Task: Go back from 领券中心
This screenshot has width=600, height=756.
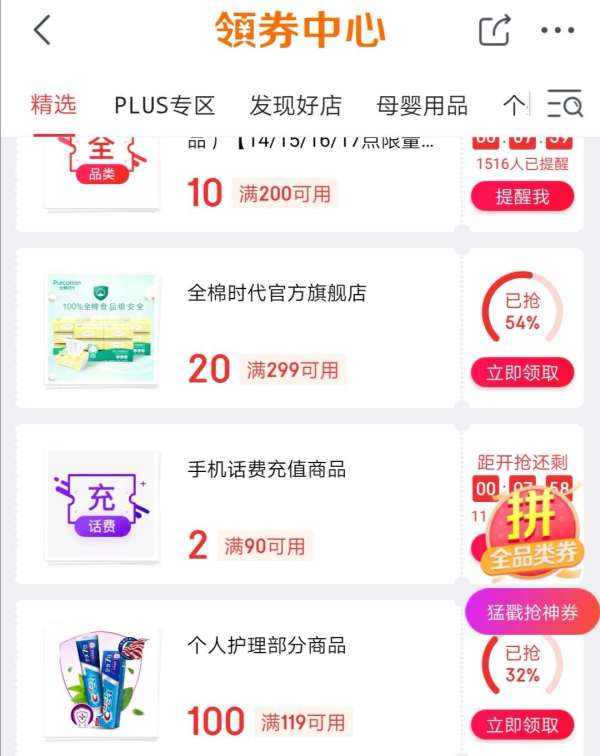Action: 42,30
